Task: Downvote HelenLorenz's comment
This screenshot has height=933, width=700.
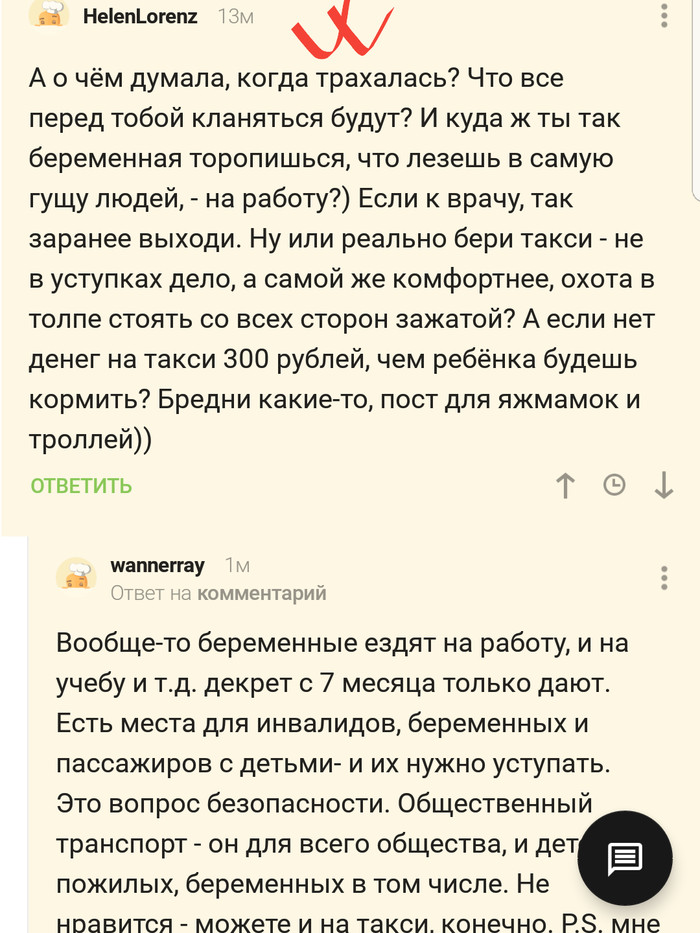Action: point(663,486)
